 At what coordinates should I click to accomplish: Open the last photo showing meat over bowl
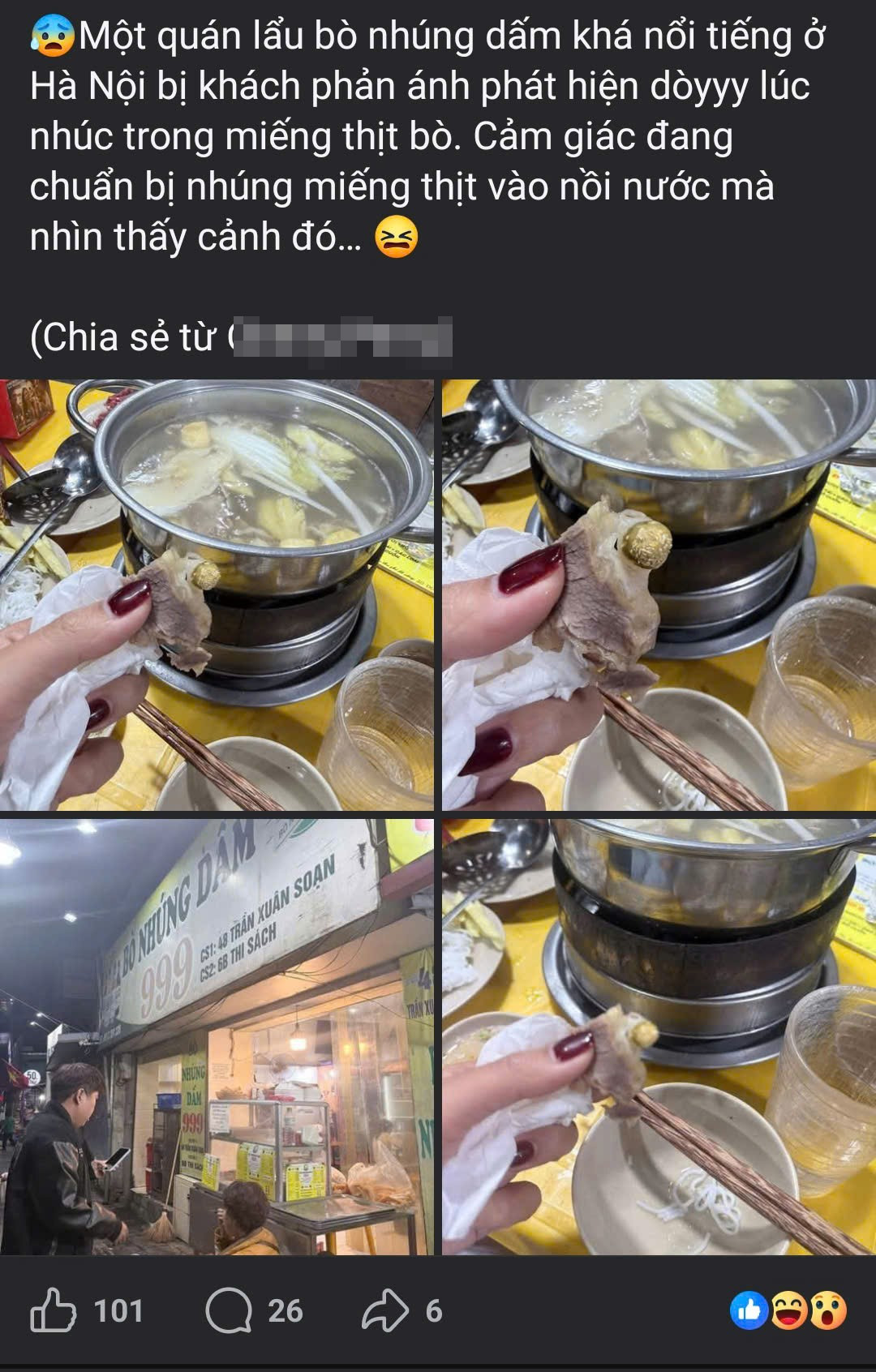pyautogui.click(x=659, y=1036)
